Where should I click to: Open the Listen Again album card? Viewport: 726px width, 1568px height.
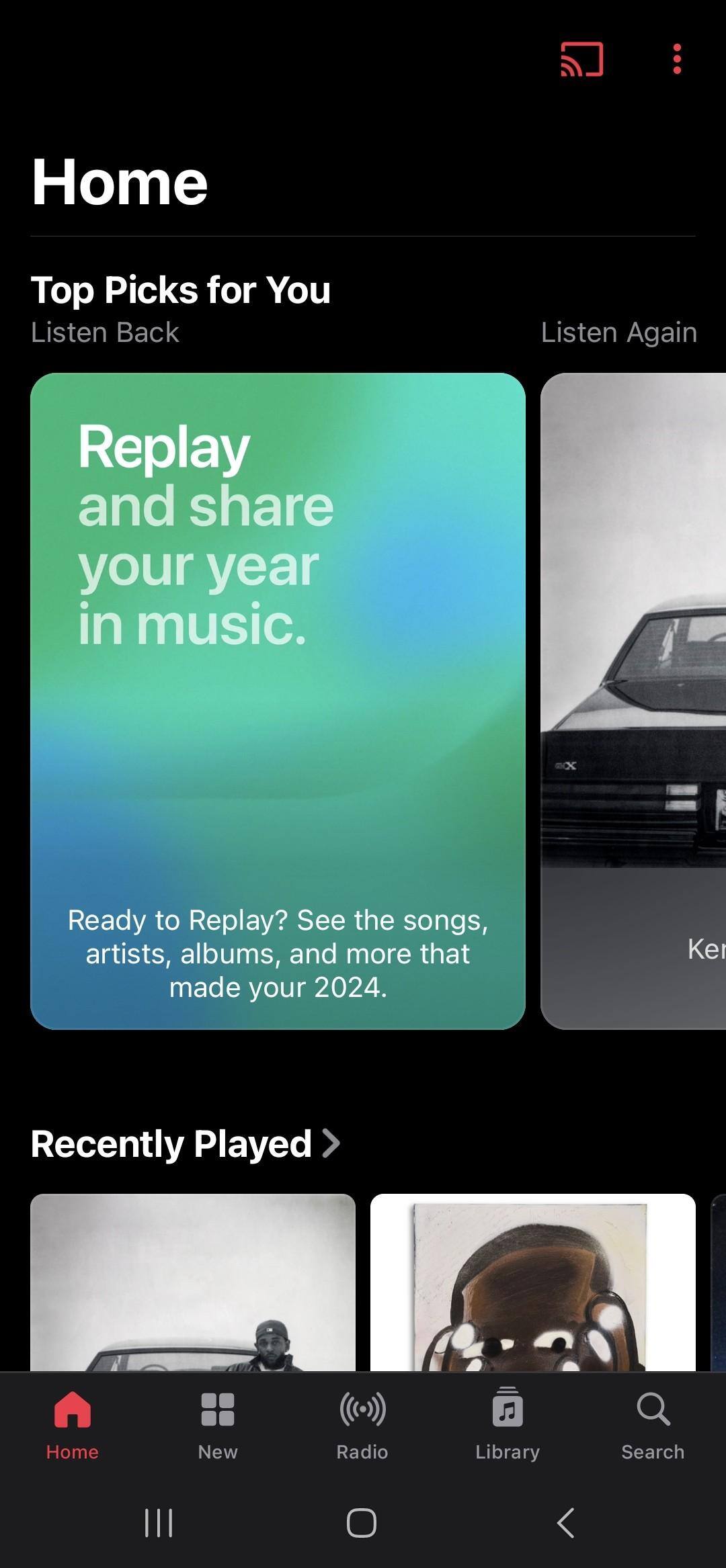[633, 700]
